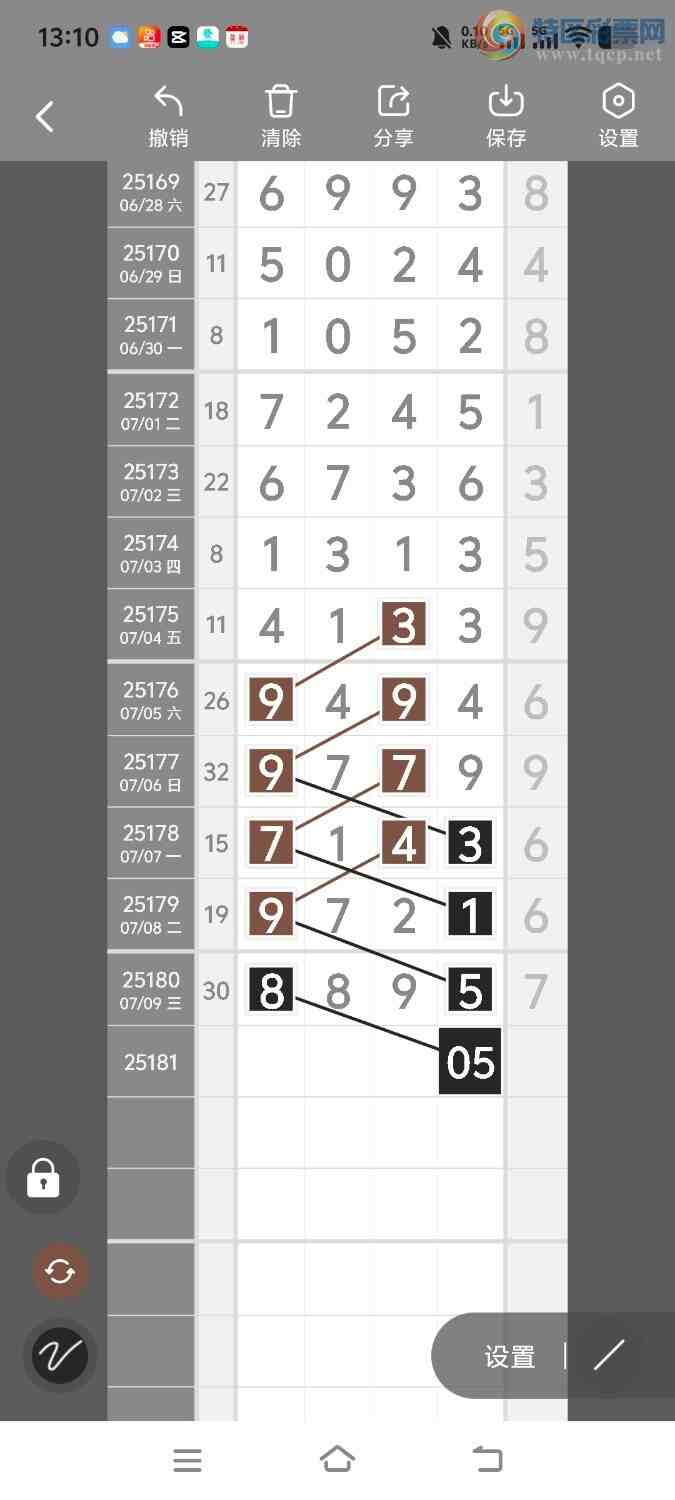This screenshot has height=1500, width=675.
Task: Toggle the lock button
Action: [43, 1177]
